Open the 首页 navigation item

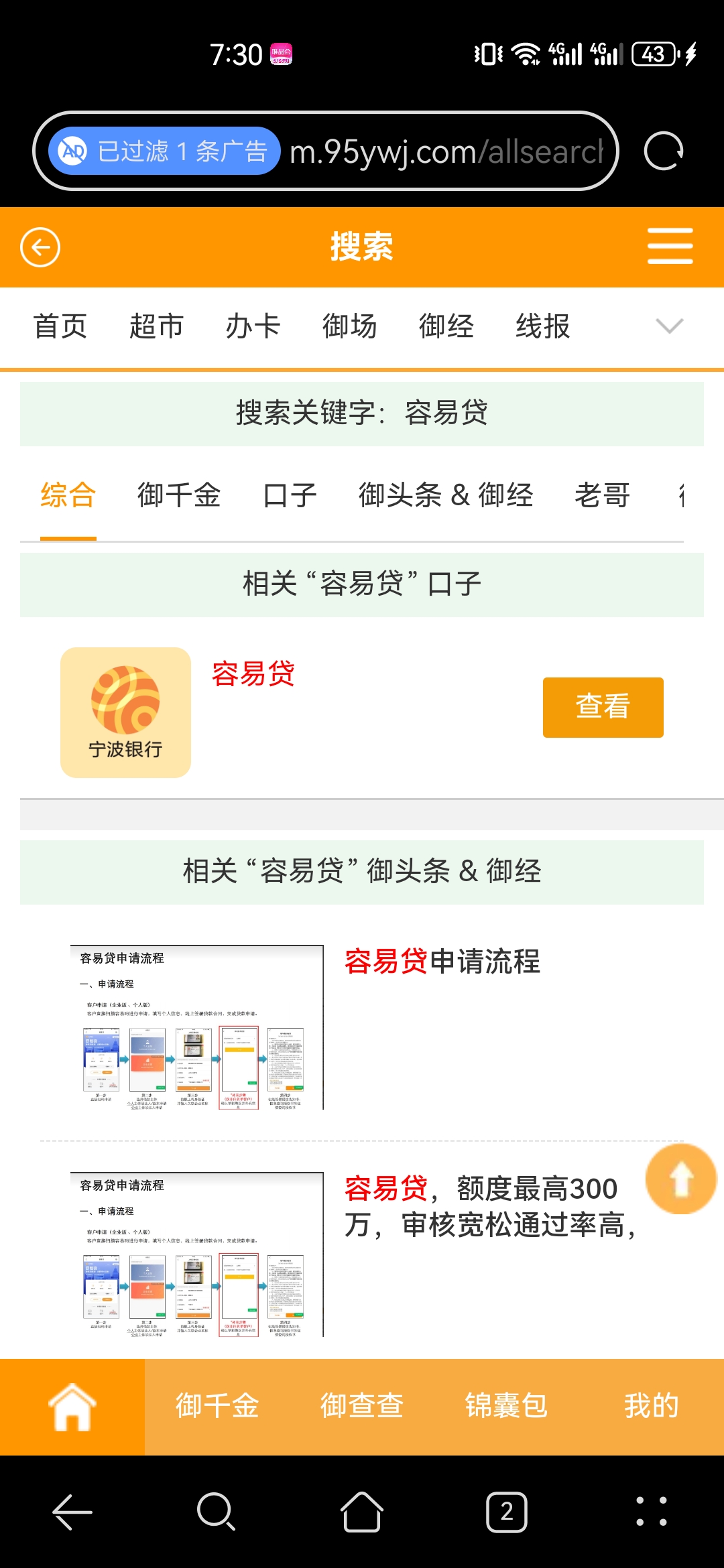pyautogui.click(x=60, y=326)
